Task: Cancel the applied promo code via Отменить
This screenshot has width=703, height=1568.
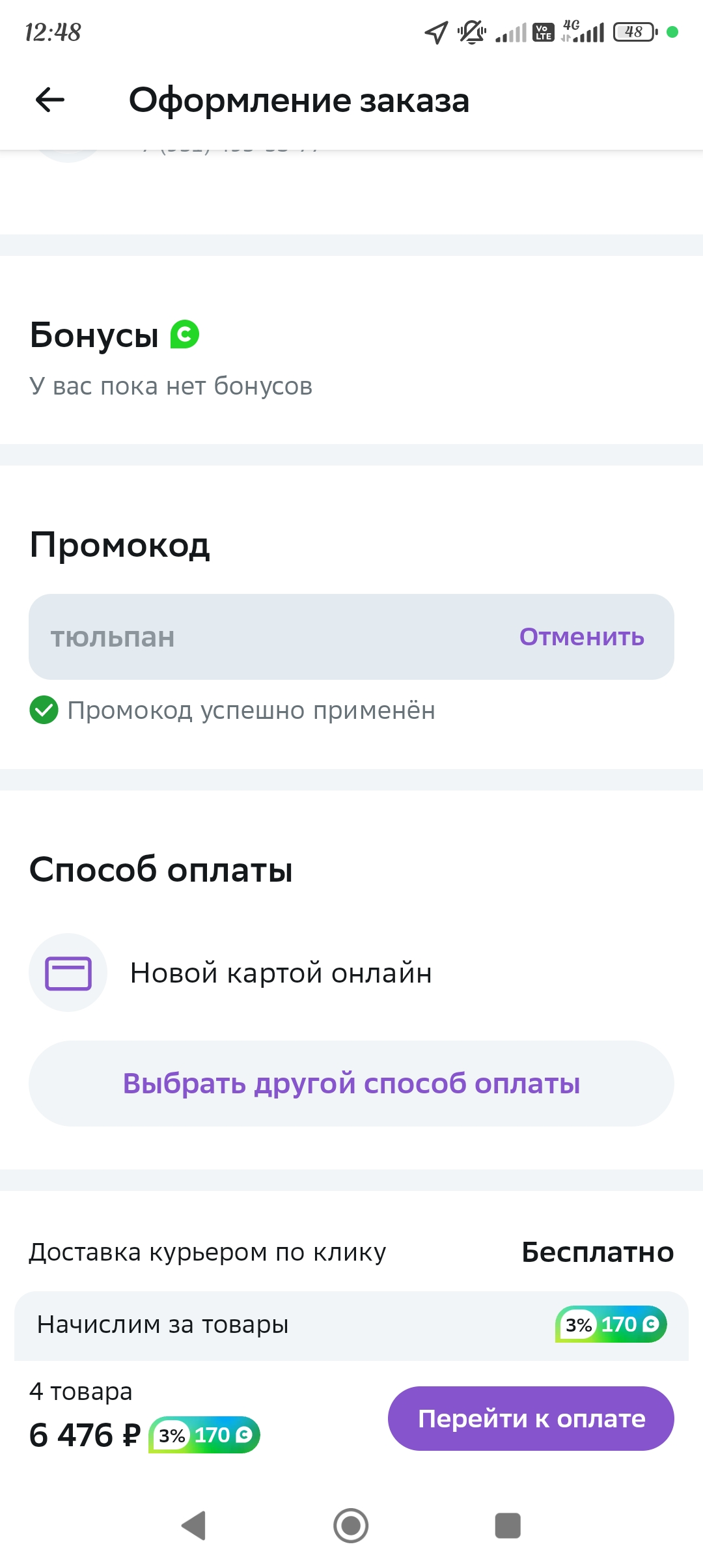Action: pos(581,637)
